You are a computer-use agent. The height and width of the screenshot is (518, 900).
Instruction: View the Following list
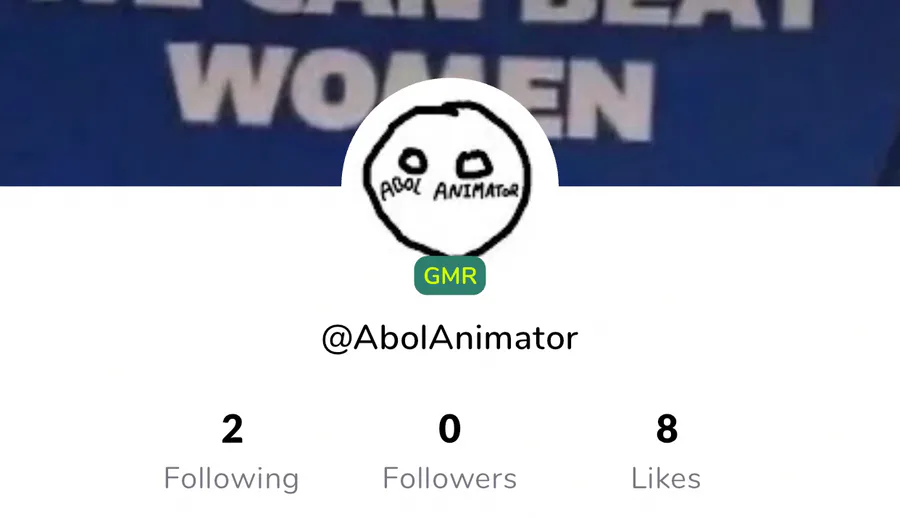point(231,453)
